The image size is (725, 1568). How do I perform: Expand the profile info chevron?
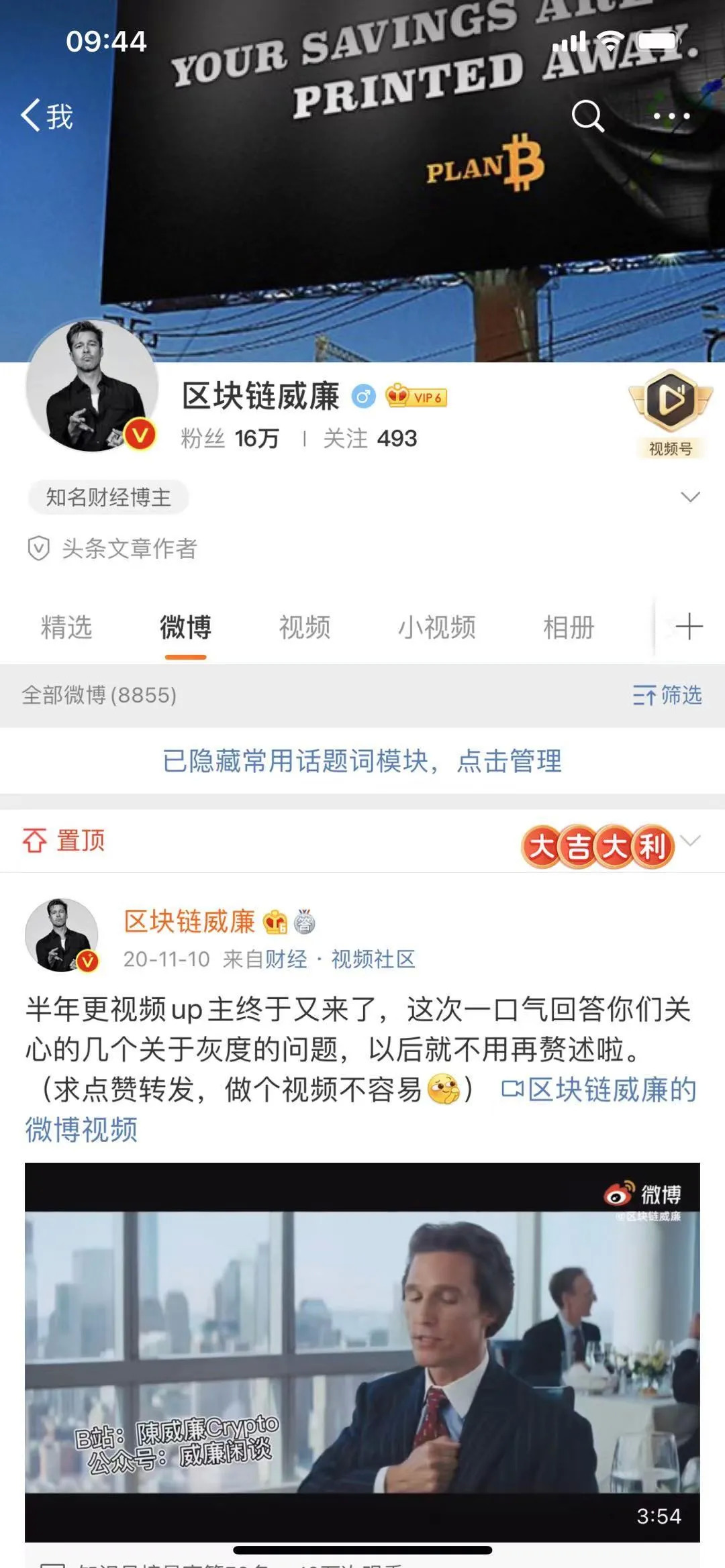[690, 497]
